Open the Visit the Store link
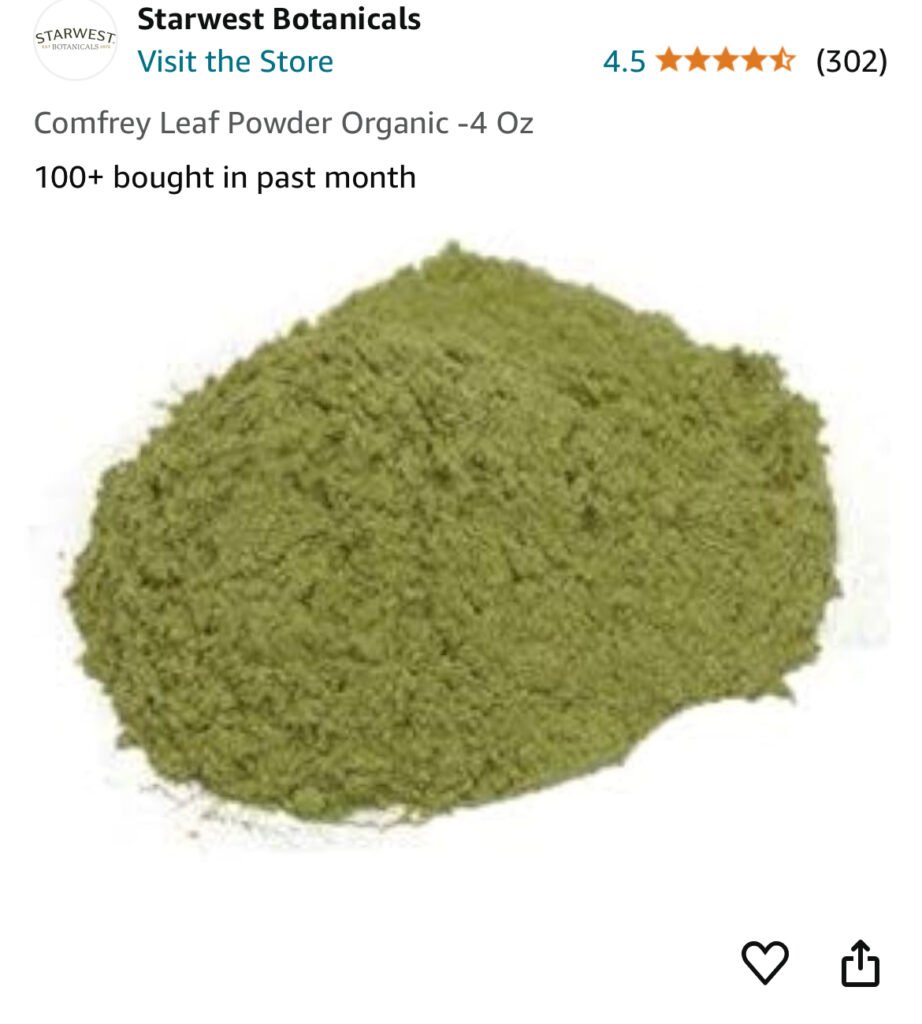922x1024 pixels. pos(235,62)
